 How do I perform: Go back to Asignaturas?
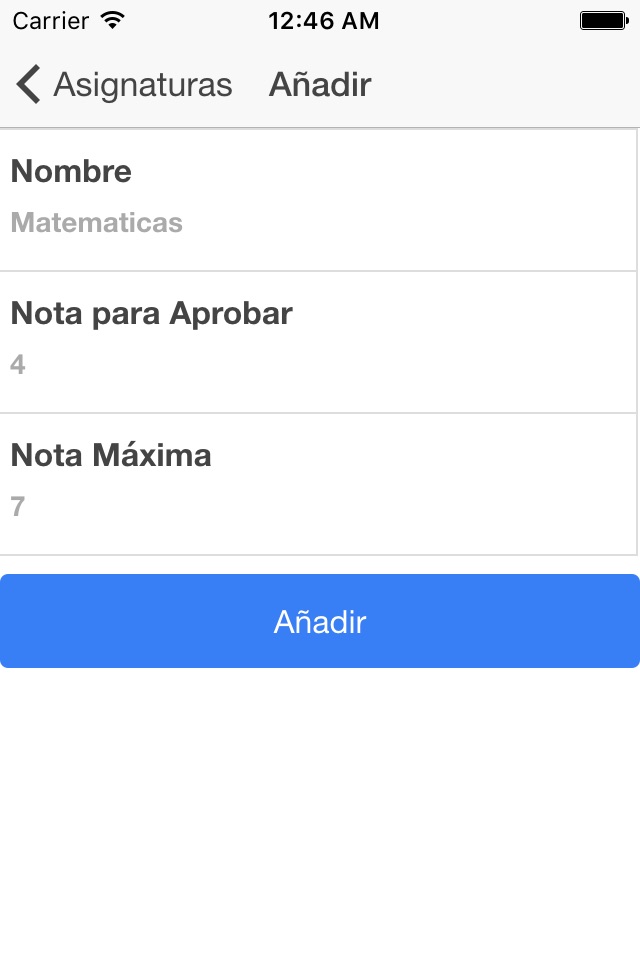pos(123,85)
